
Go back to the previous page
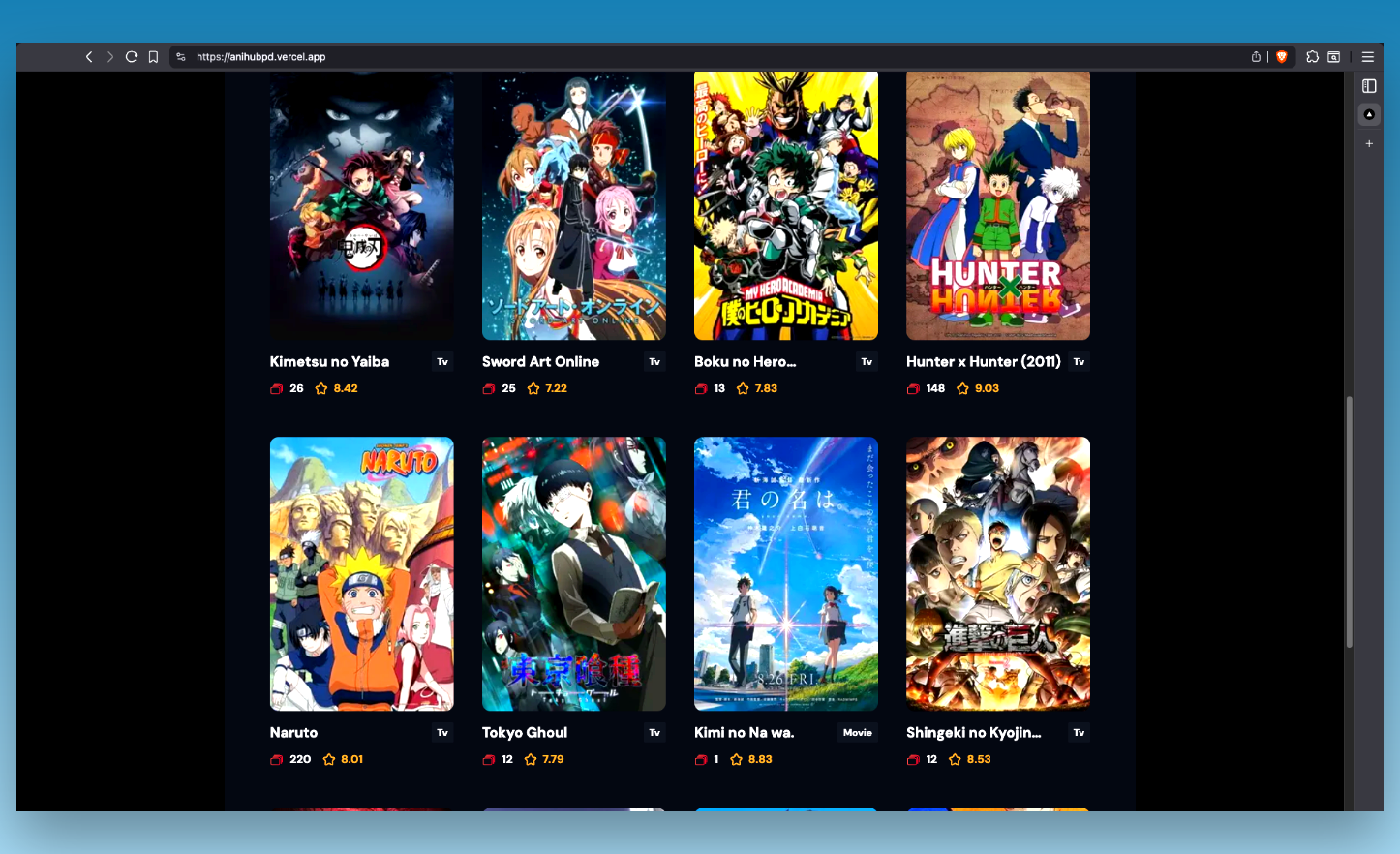tap(89, 57)
